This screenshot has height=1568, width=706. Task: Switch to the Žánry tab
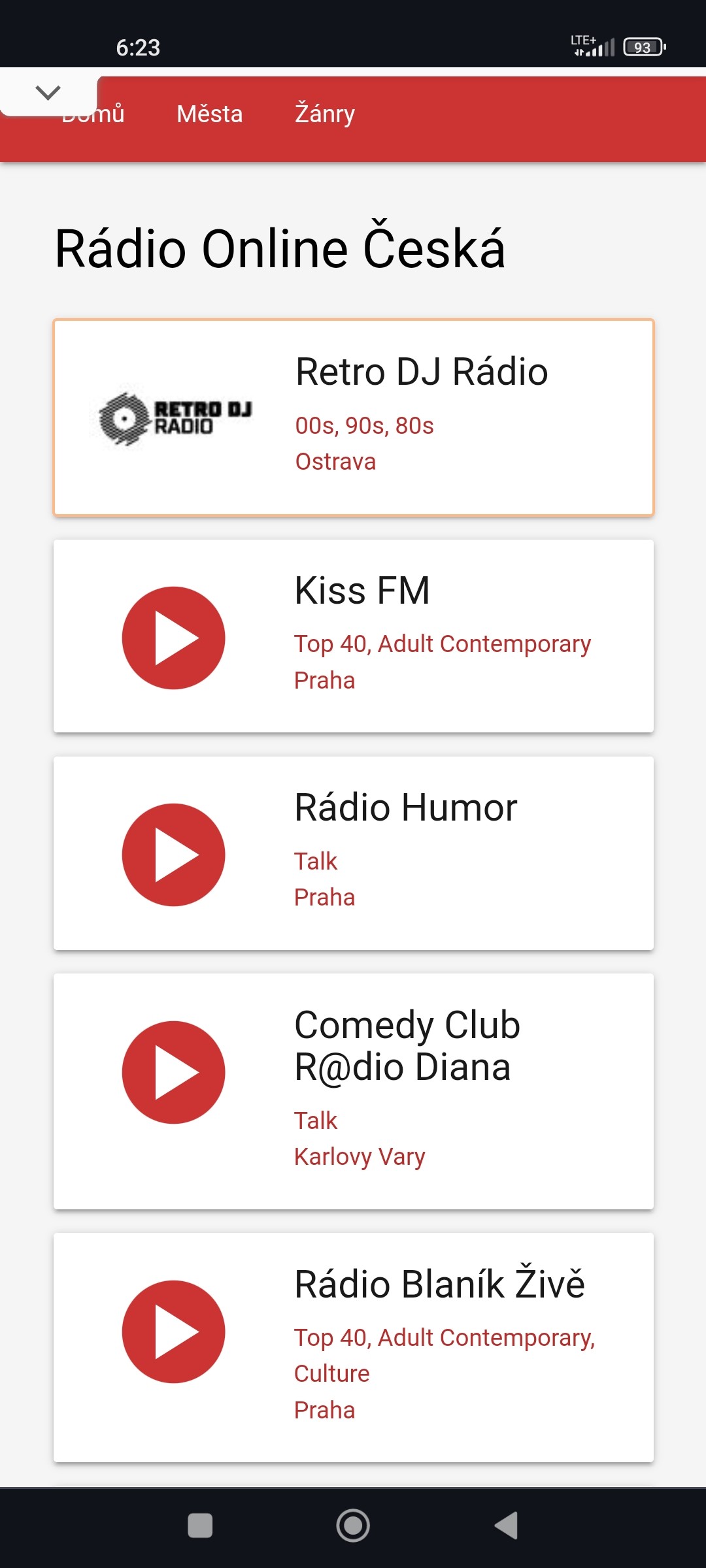[x=325, y=114]
